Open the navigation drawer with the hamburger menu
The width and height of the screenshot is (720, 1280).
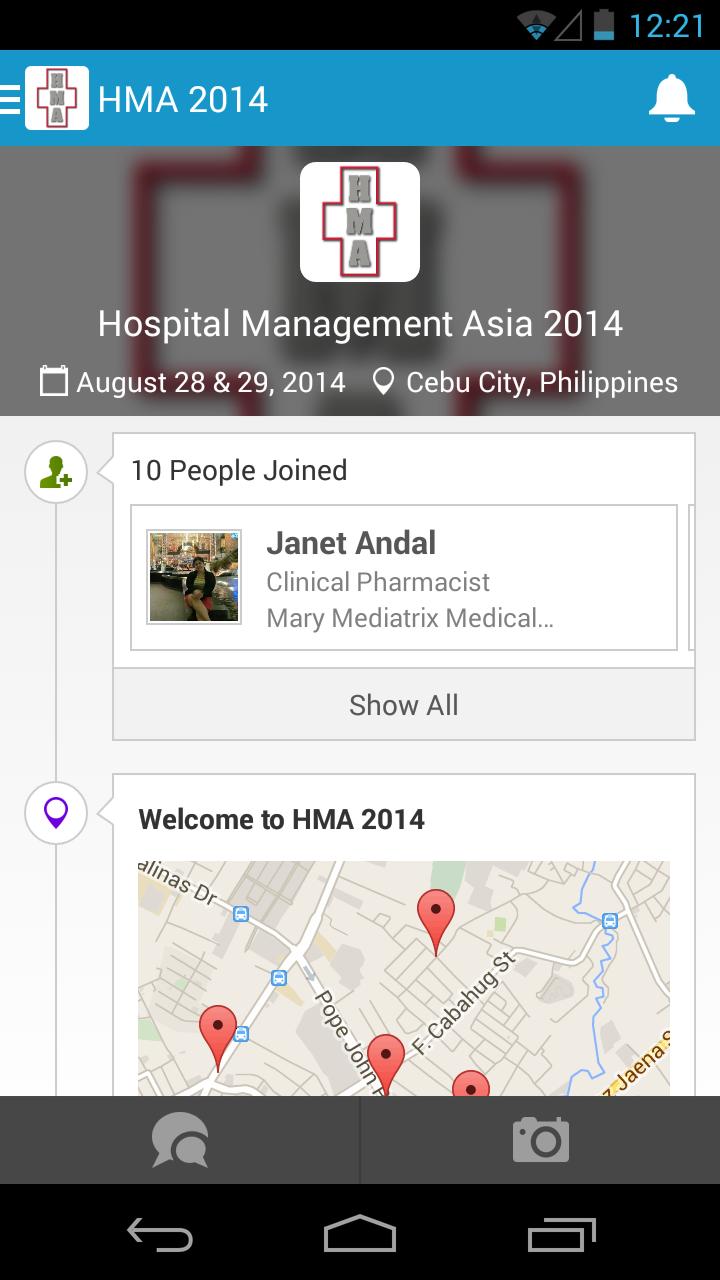pos(8,99)
